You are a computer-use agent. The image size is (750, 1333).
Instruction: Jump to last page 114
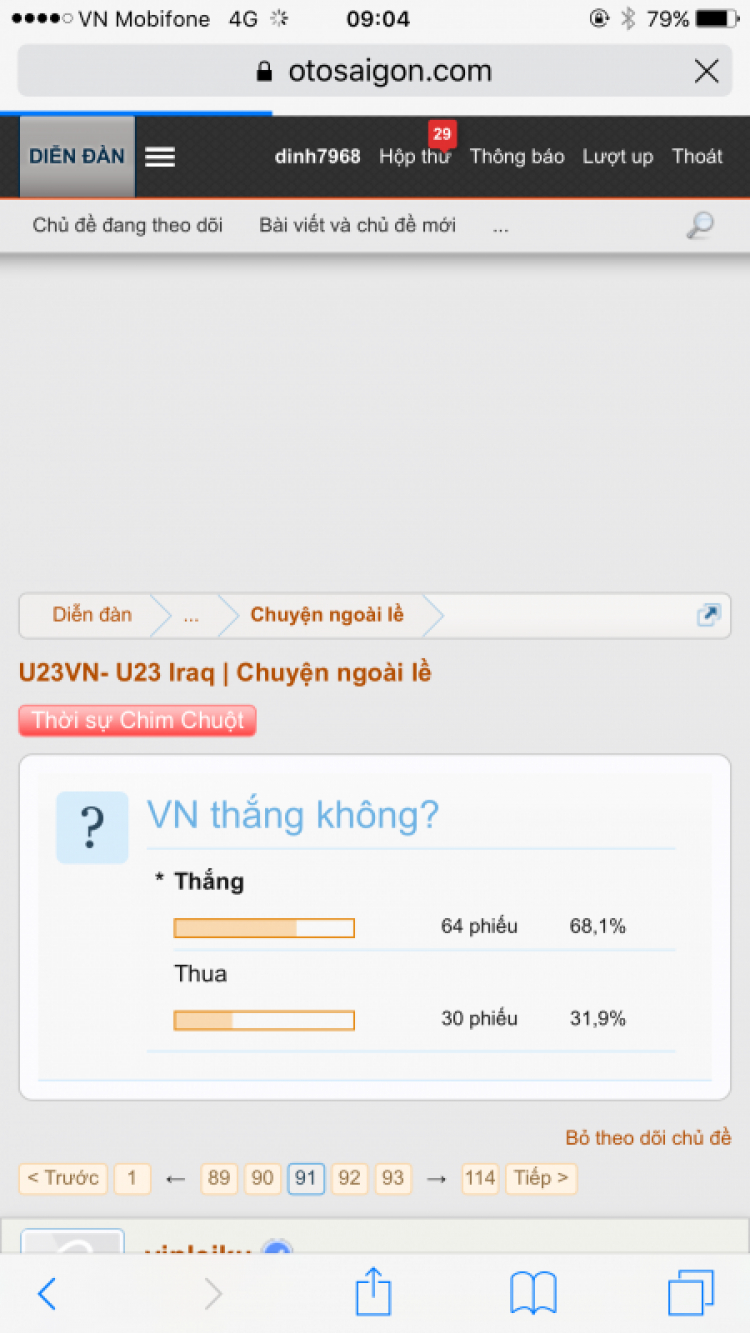pos(479,1178)
